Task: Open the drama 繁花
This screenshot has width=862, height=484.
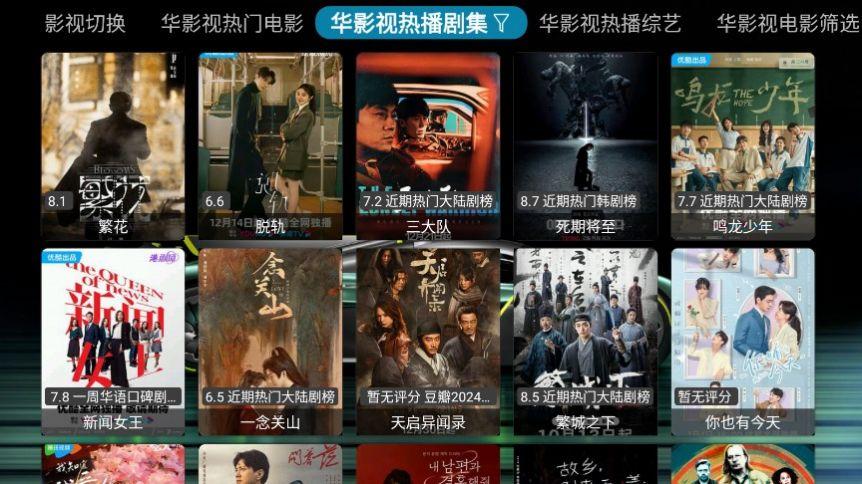Action: tap(113, 140)
